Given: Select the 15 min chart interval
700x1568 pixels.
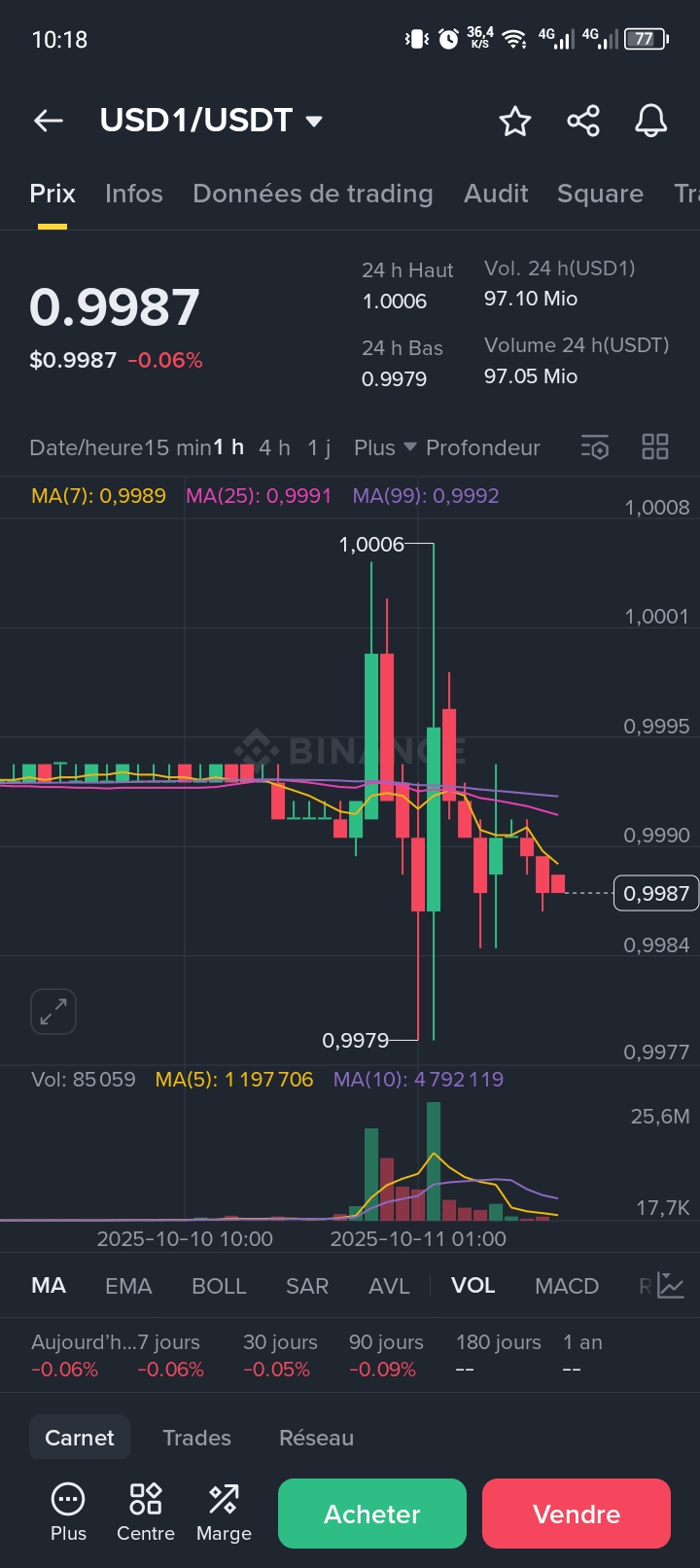Looking at the screenshot, I should [x=178, y=447].
